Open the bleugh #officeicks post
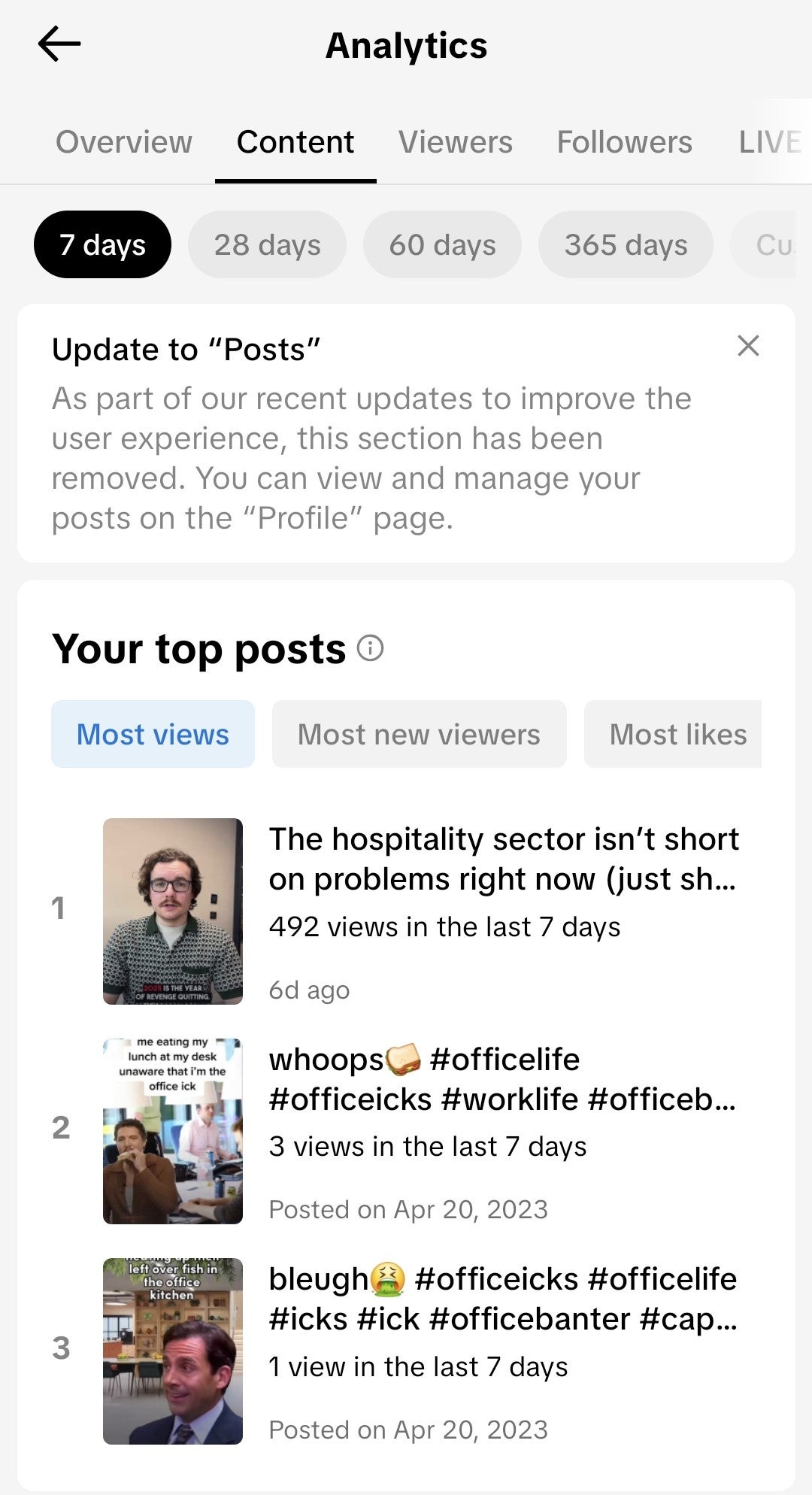 (x=502, y=1299)
